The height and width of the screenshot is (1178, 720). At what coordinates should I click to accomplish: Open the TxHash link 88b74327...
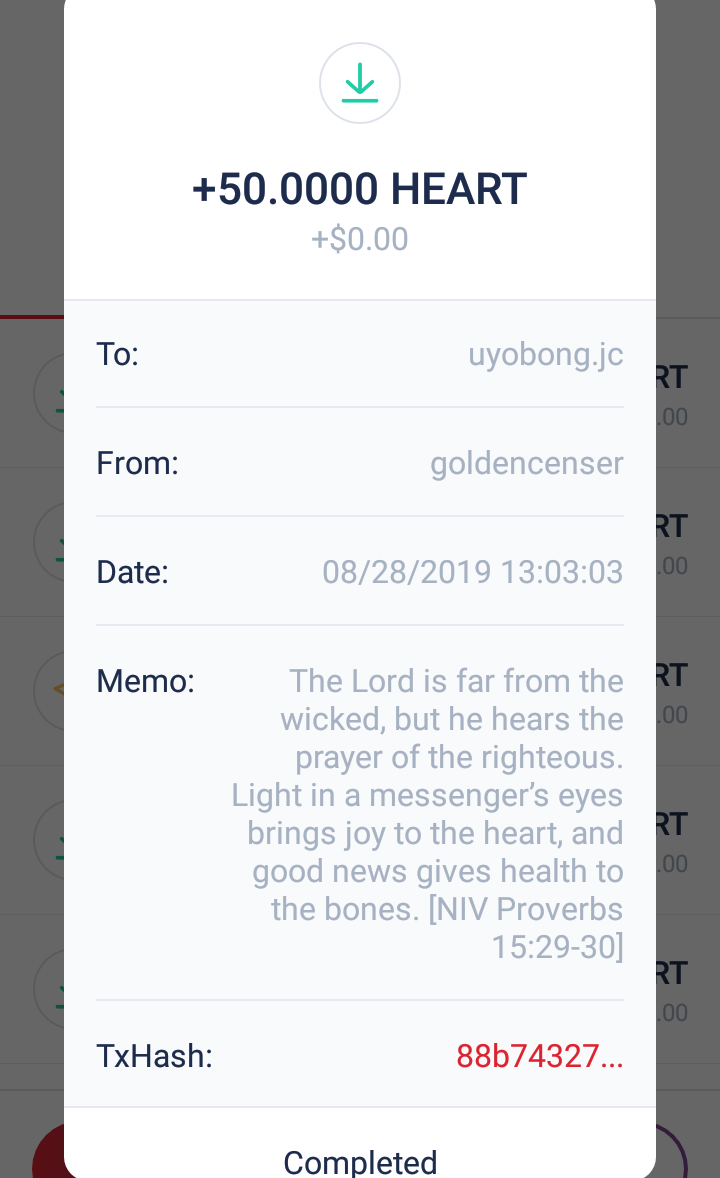[x=539, y=1056]
